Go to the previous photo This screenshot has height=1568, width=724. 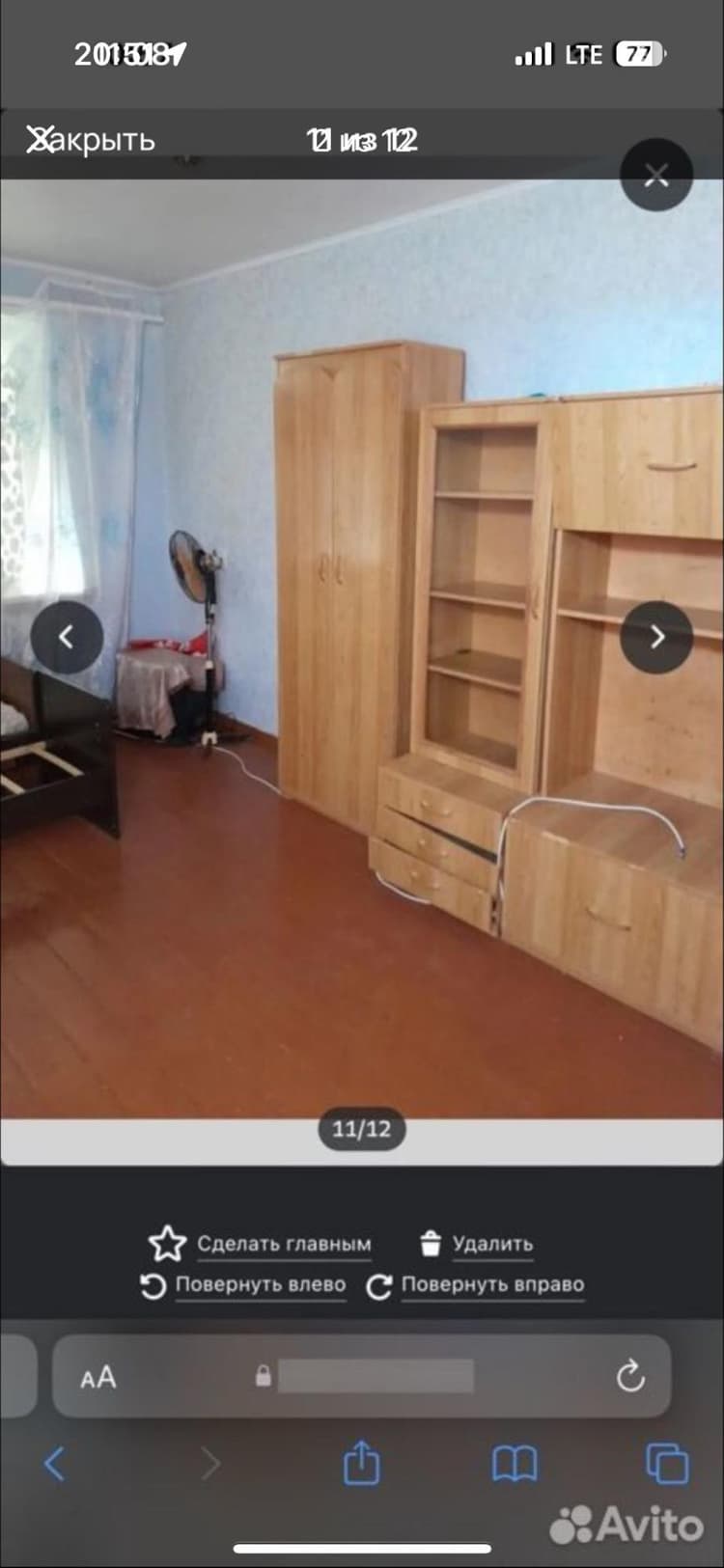(x=67, y=637)
